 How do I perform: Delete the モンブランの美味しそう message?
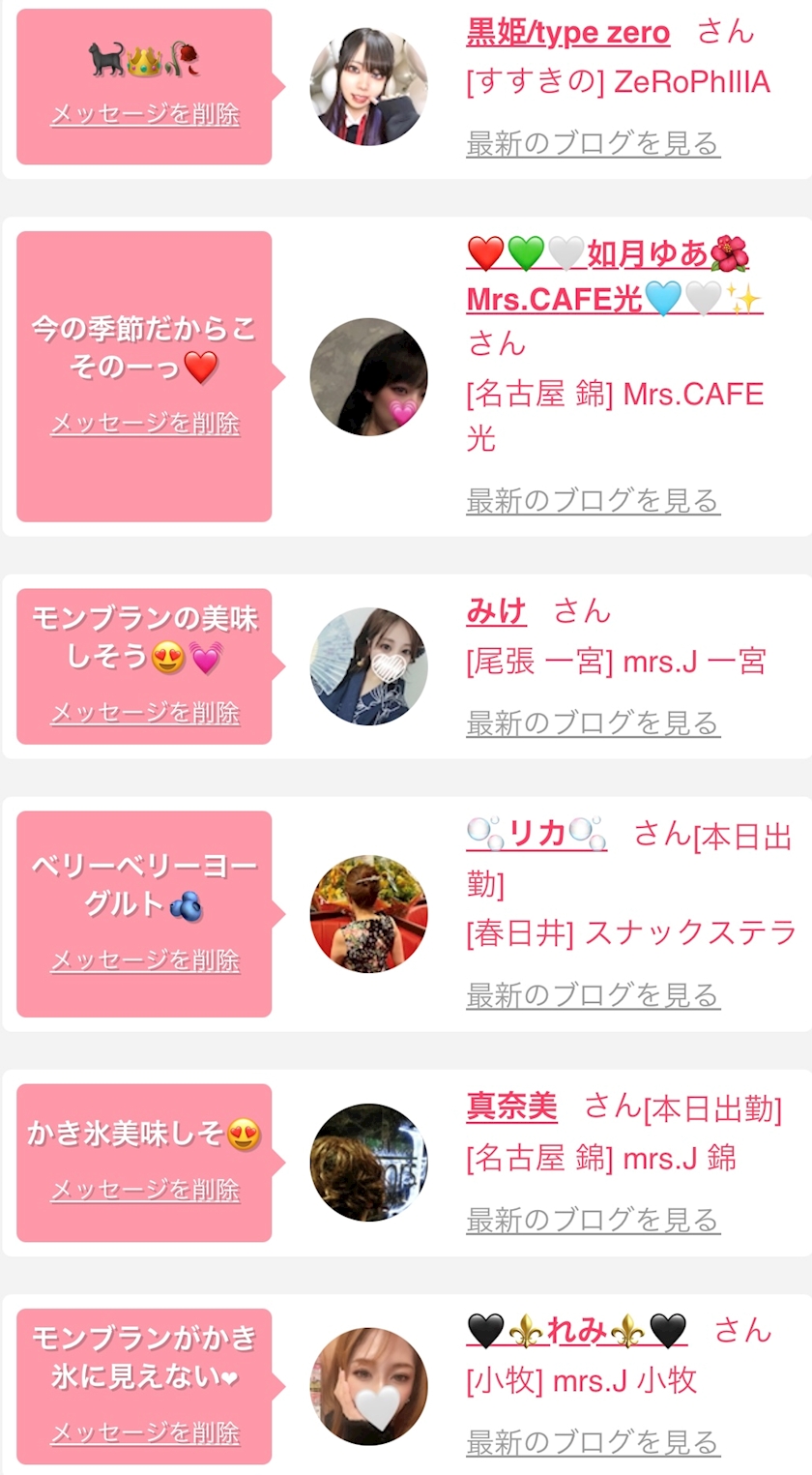[x=145, y=713]
